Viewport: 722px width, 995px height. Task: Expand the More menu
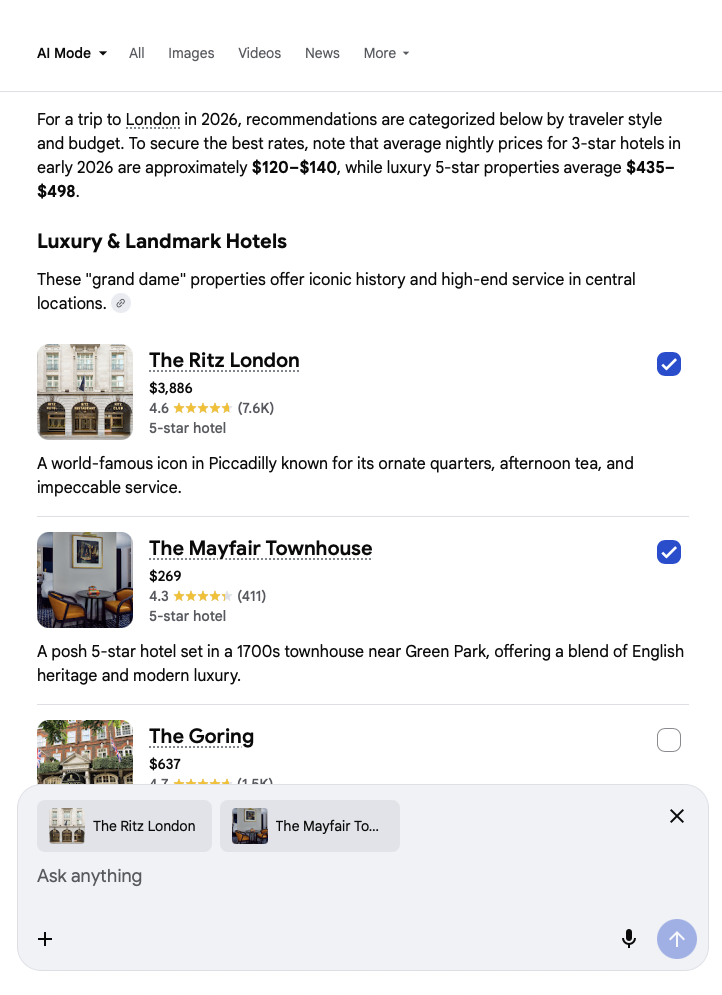pos(386,53)
